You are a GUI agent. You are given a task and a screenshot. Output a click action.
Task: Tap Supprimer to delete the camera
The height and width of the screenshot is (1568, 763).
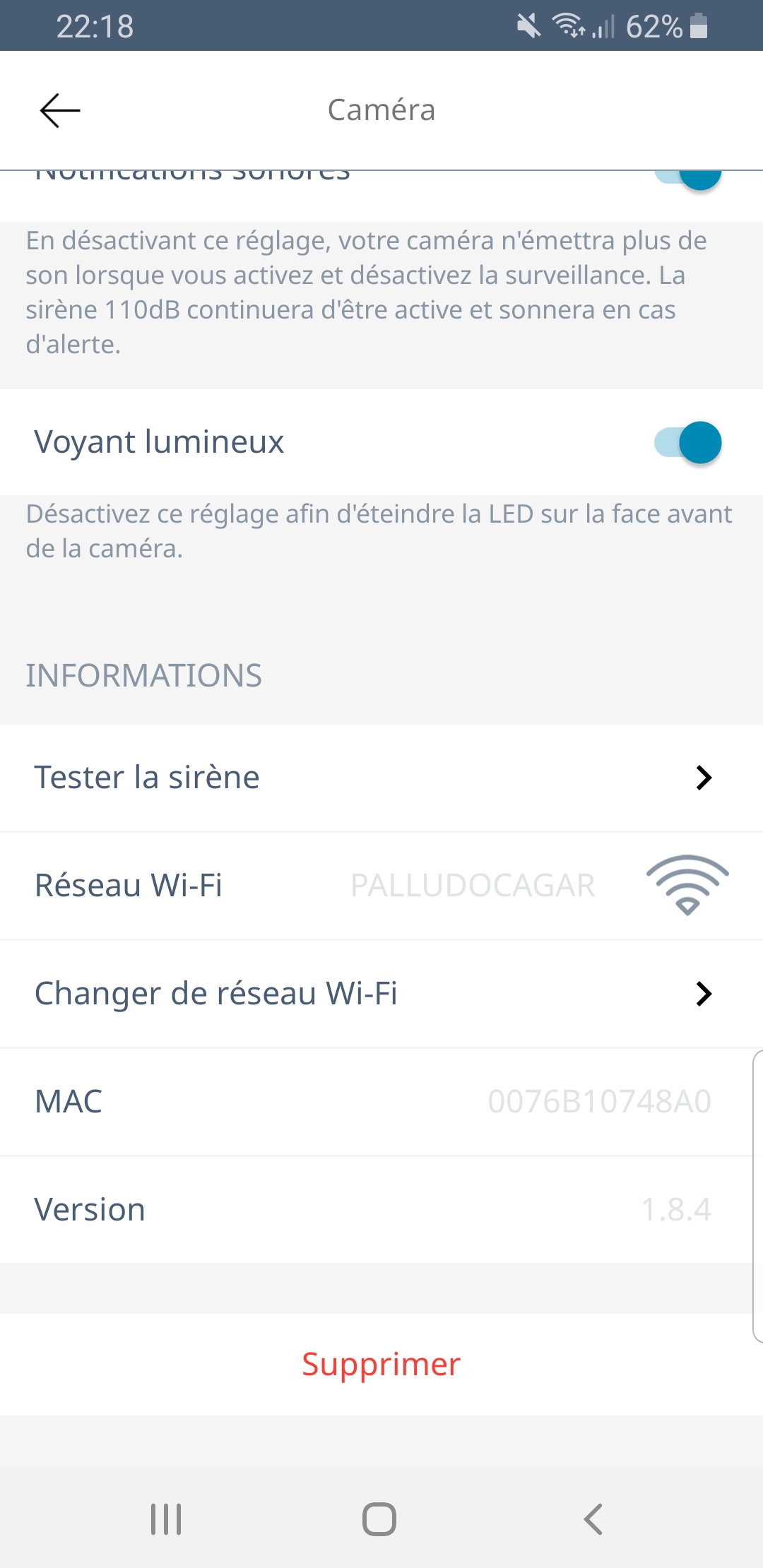(x=381, y=1364)
